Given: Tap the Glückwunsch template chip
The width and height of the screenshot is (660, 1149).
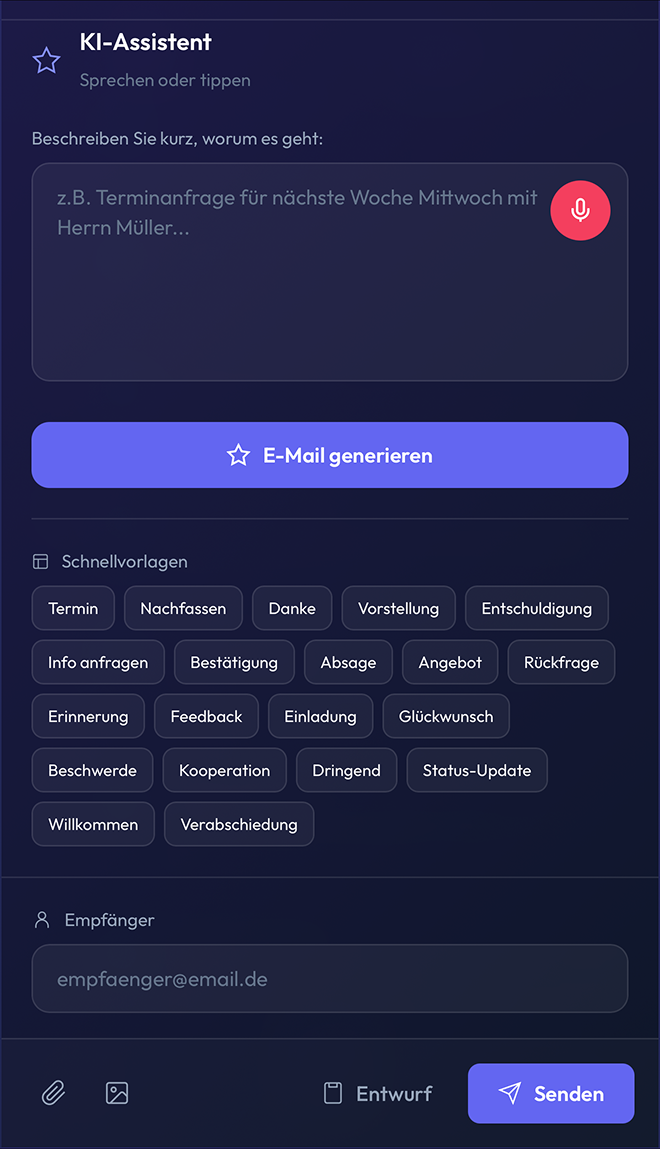Looking at the screenshot, I should pyautogui.click(x=446, y=716).
